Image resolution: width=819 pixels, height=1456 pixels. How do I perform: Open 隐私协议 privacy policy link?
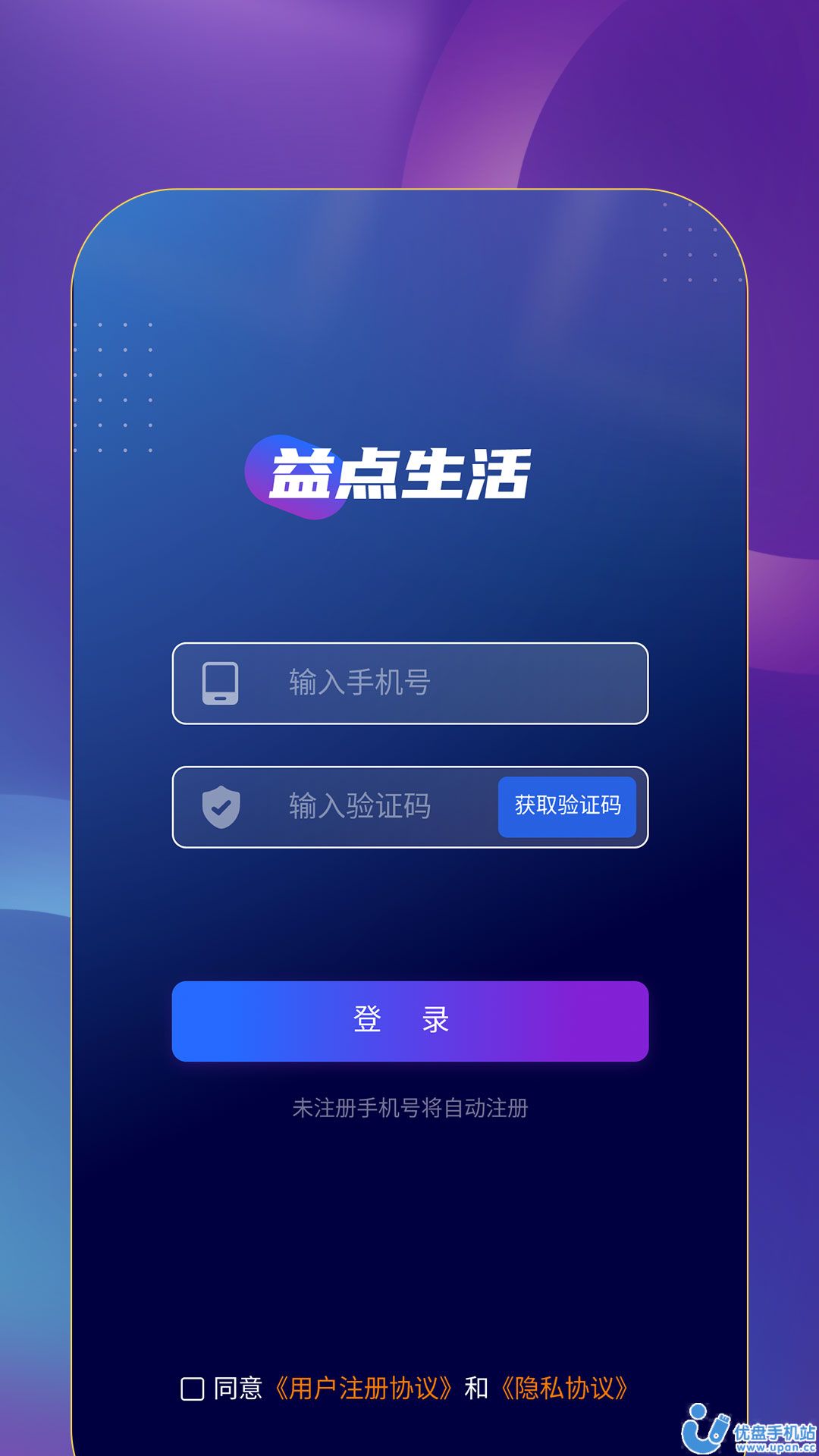564,1389
